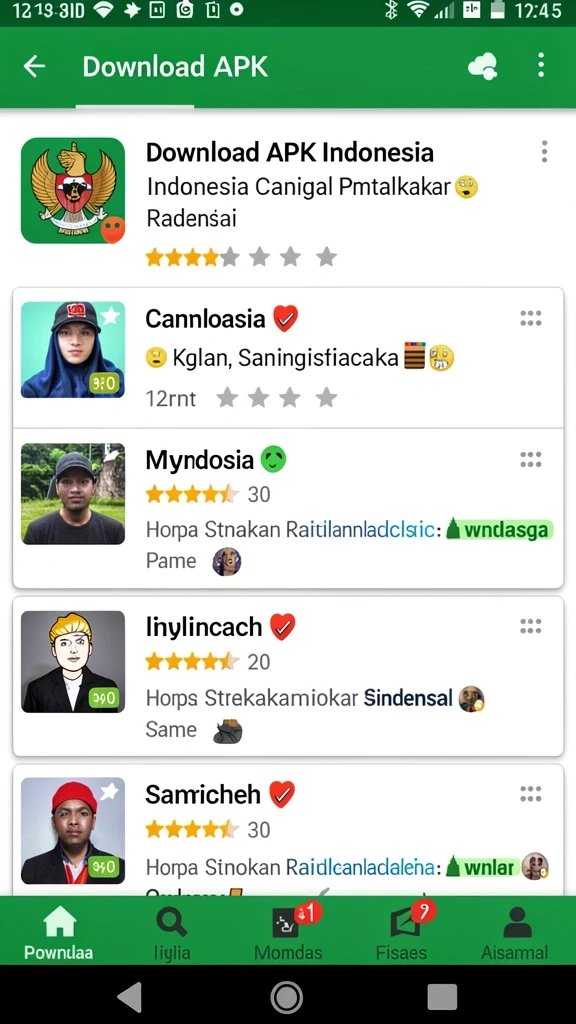Open the grid menu on Myndosia
This screenshot has width=576, height=1024.
pos(530,460)
